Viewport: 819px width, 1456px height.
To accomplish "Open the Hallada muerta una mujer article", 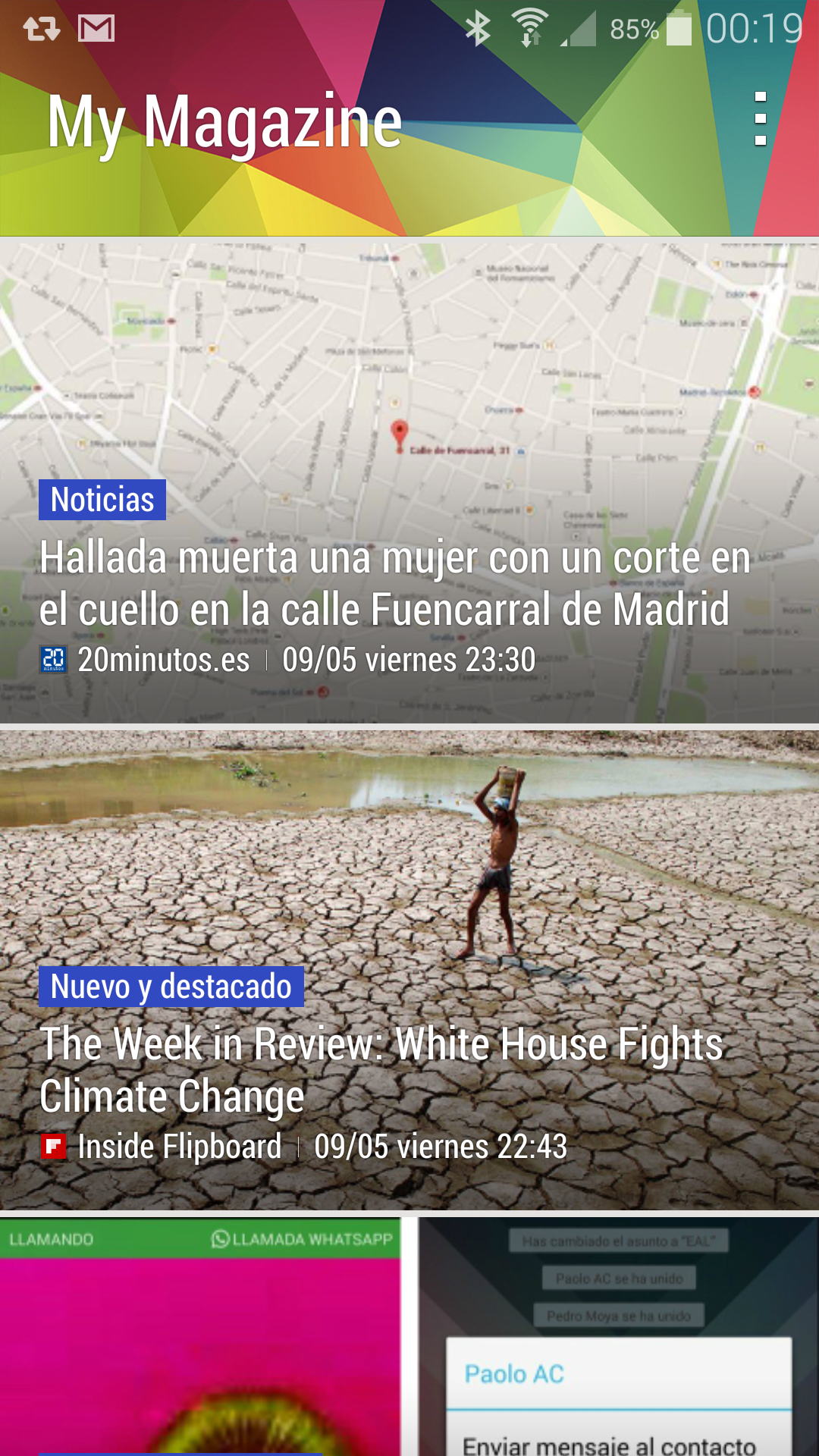I will (394, 582).
